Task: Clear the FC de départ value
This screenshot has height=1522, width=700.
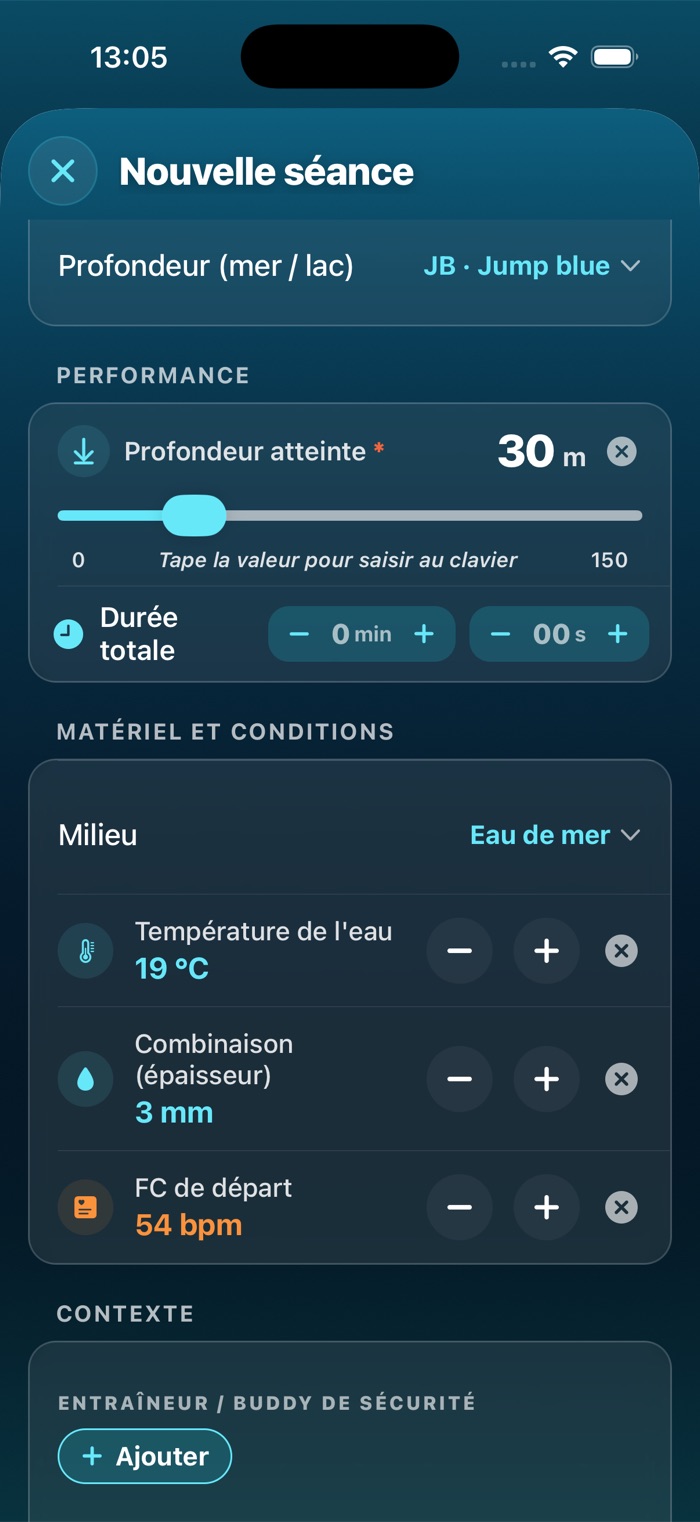Action: (x=621, y=1207)
